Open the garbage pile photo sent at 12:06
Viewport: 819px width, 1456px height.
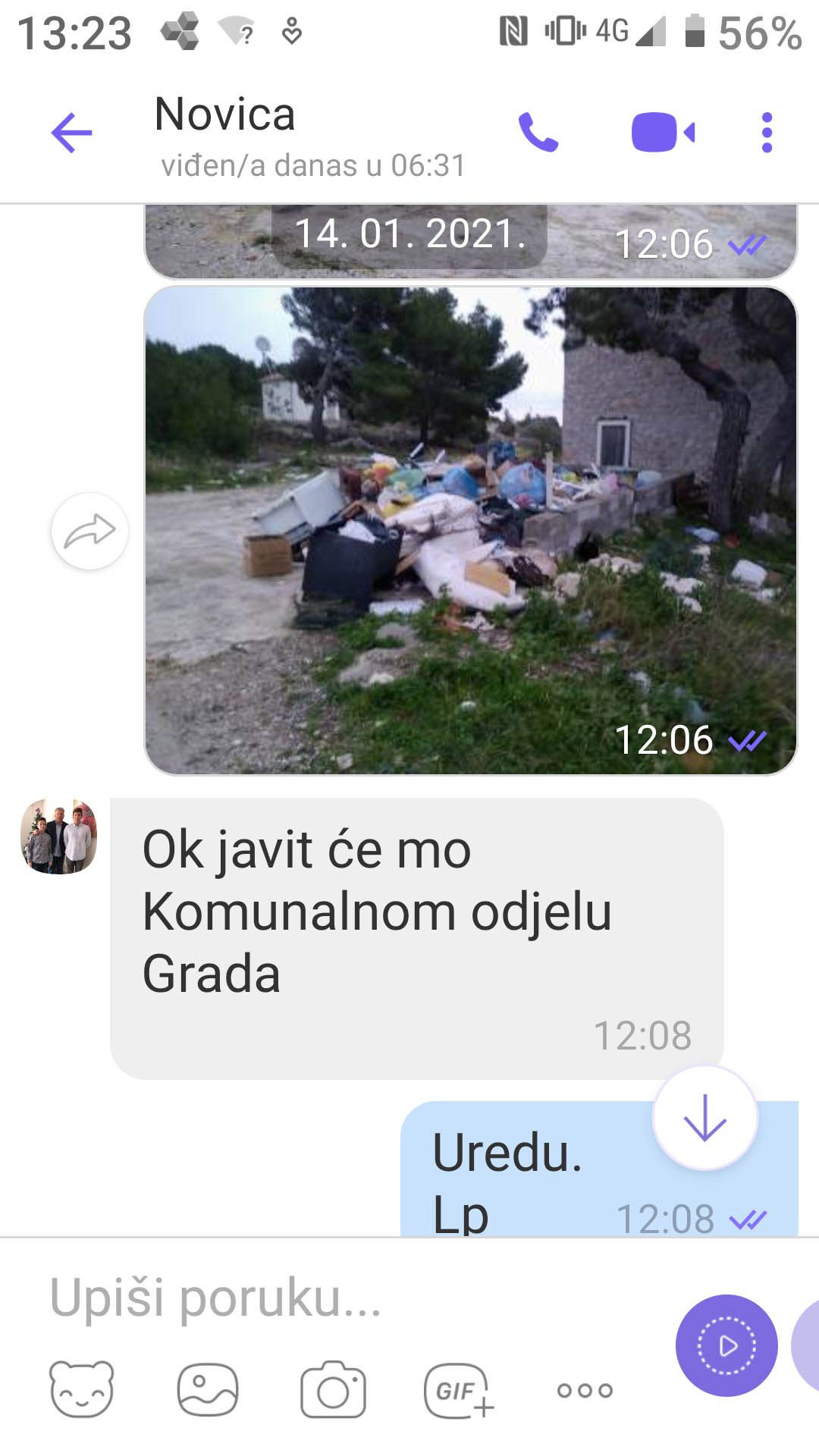(470, 530)
